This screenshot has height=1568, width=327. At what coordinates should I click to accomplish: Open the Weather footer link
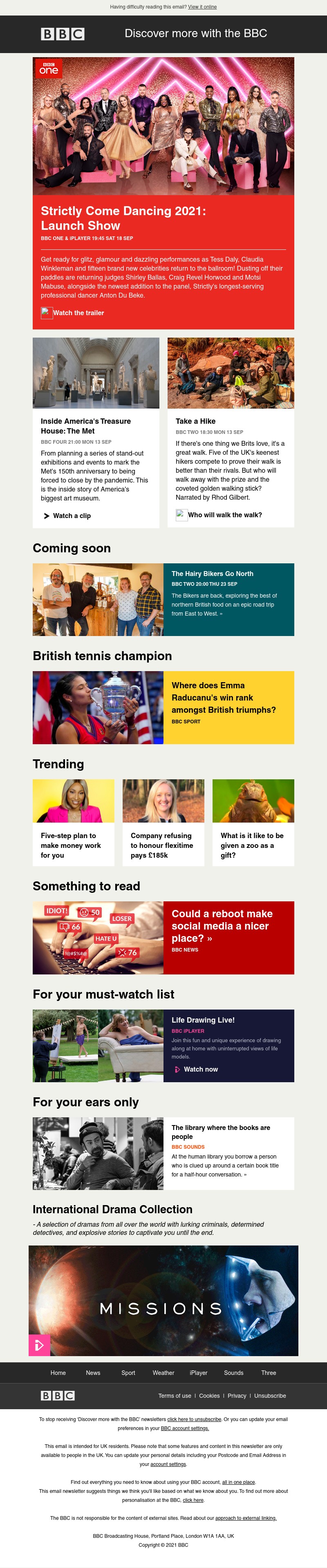tap(163, 1372)
